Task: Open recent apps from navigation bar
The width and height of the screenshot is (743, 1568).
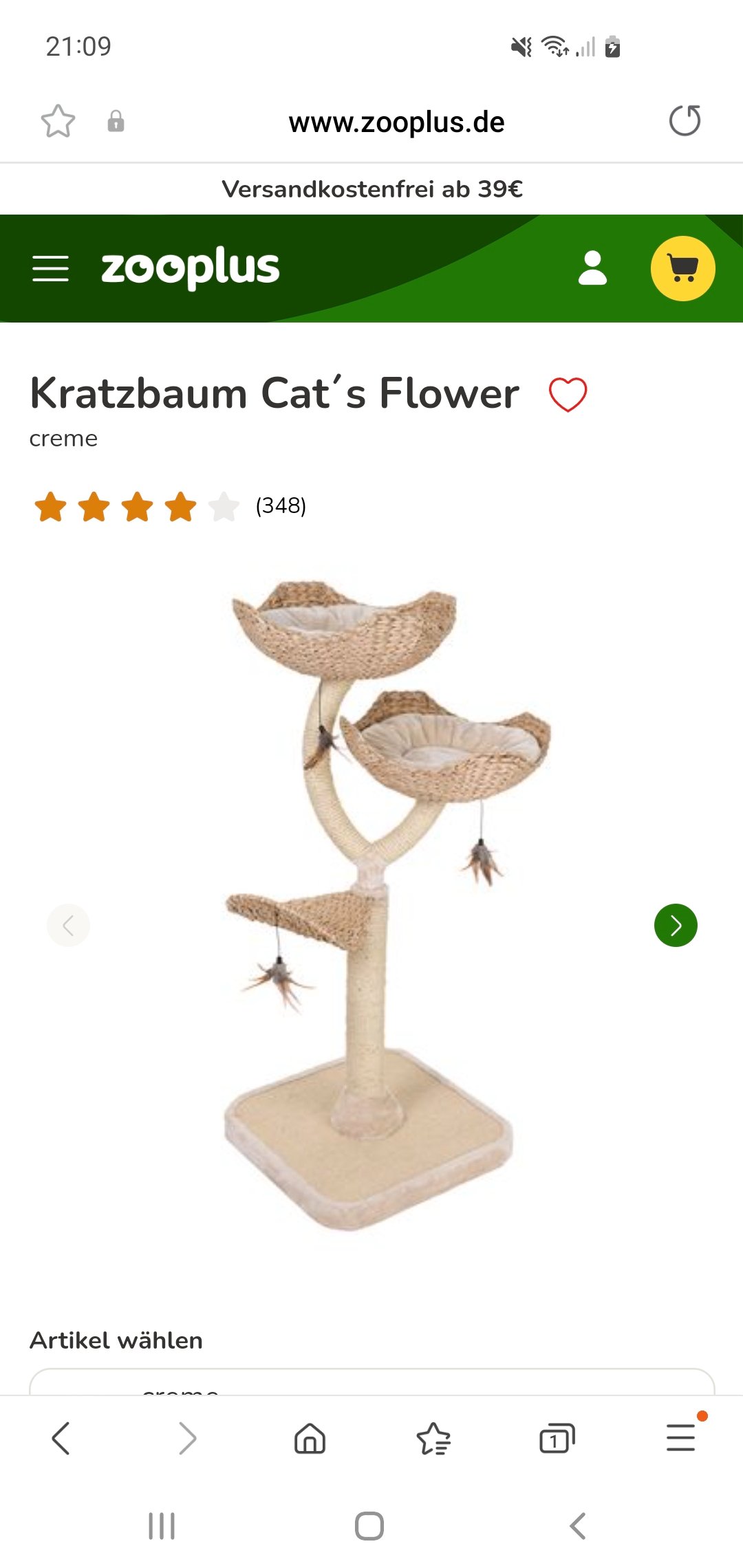Action: pyautogui.click(x=162, y=1526)
